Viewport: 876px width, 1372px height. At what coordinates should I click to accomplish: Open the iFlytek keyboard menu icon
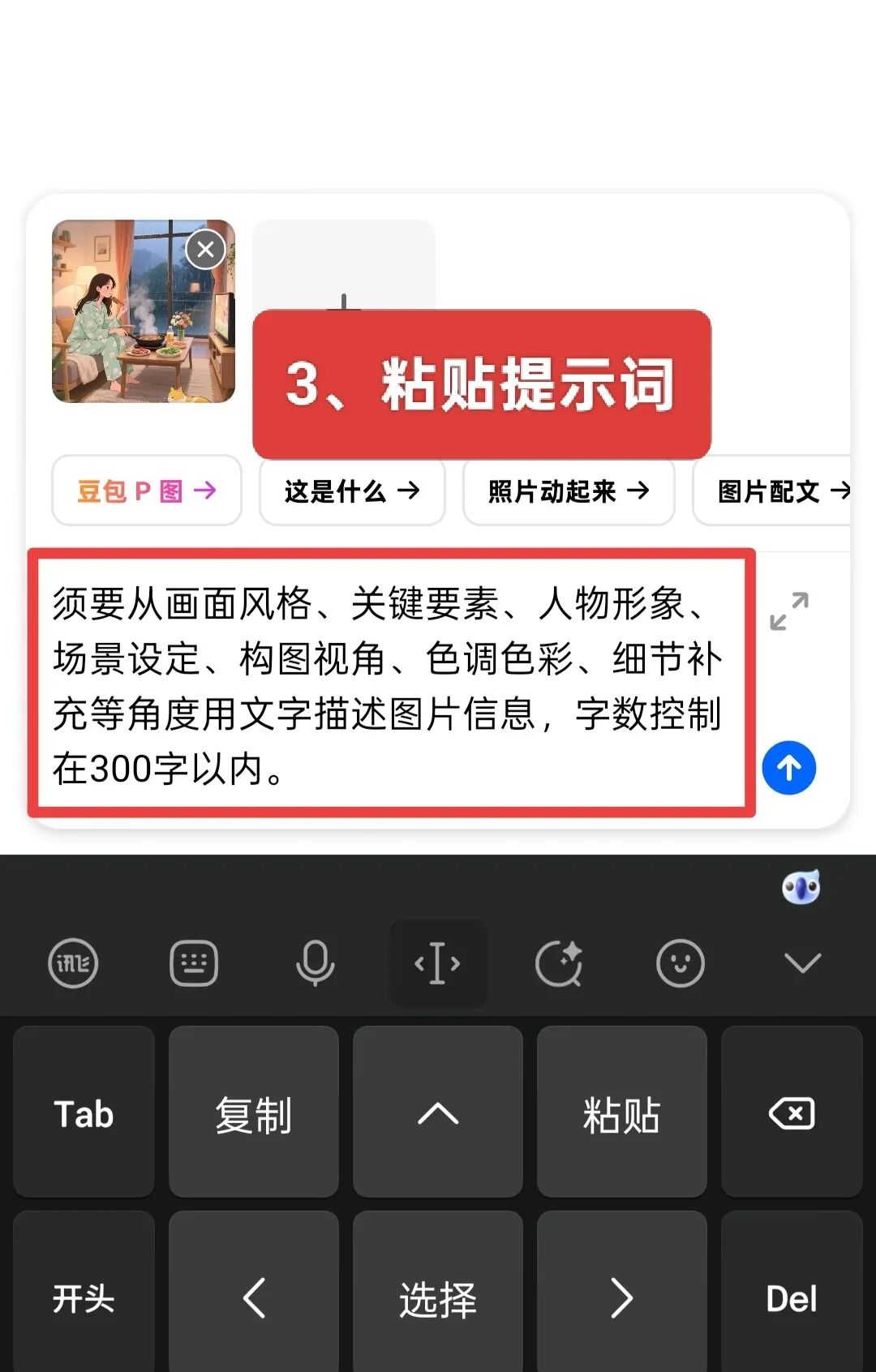coord(73,963)
